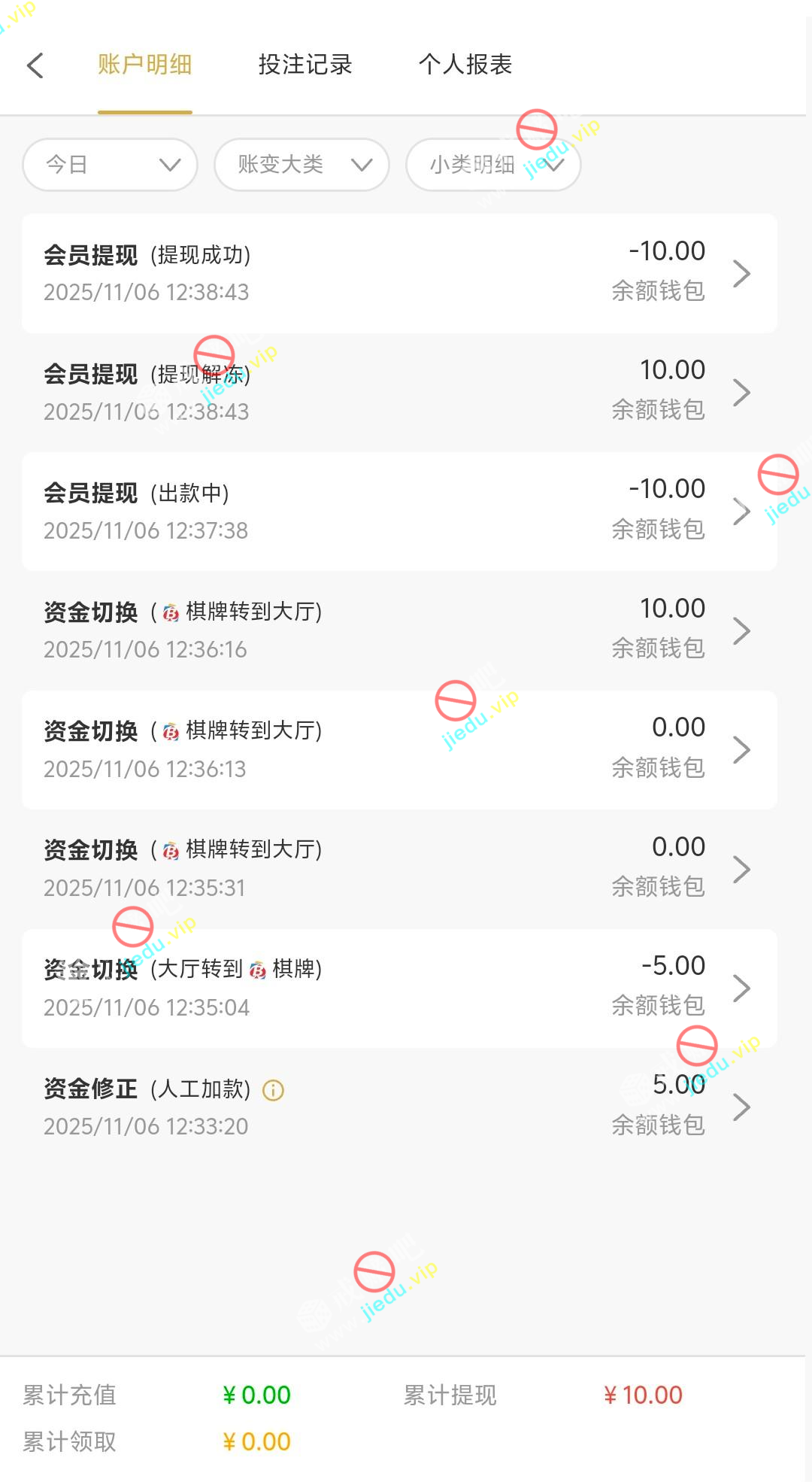The image size is (812, 1482).
Task: Open the 会员提现 (提现解冻) record
Action: click(399, 392)
